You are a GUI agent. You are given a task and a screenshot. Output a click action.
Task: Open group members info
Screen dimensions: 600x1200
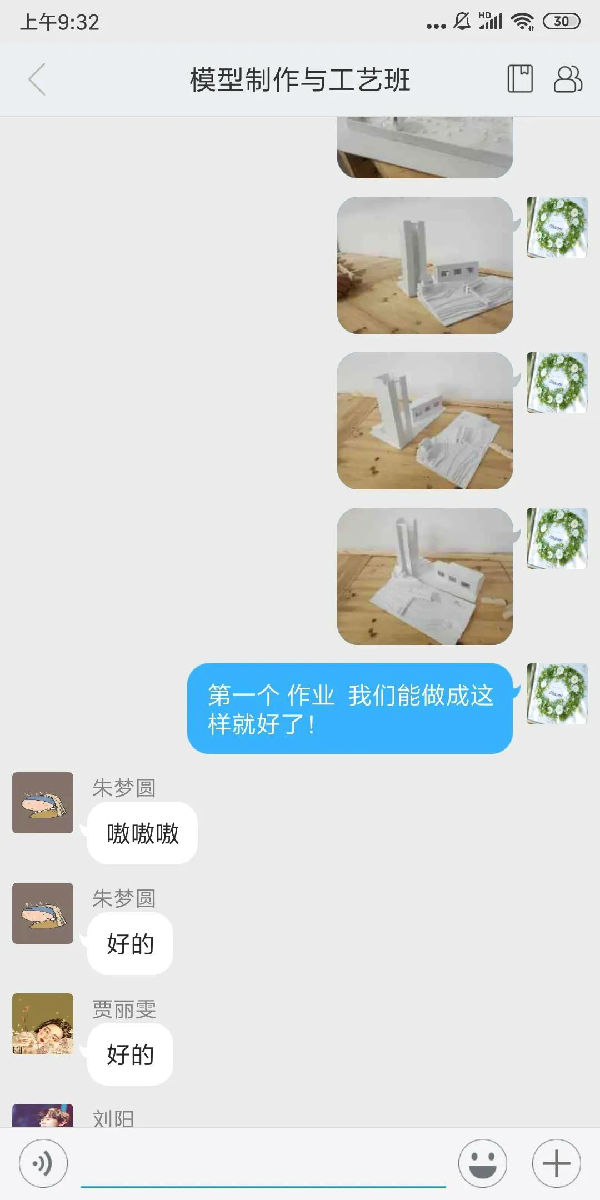tap(568, 79)
